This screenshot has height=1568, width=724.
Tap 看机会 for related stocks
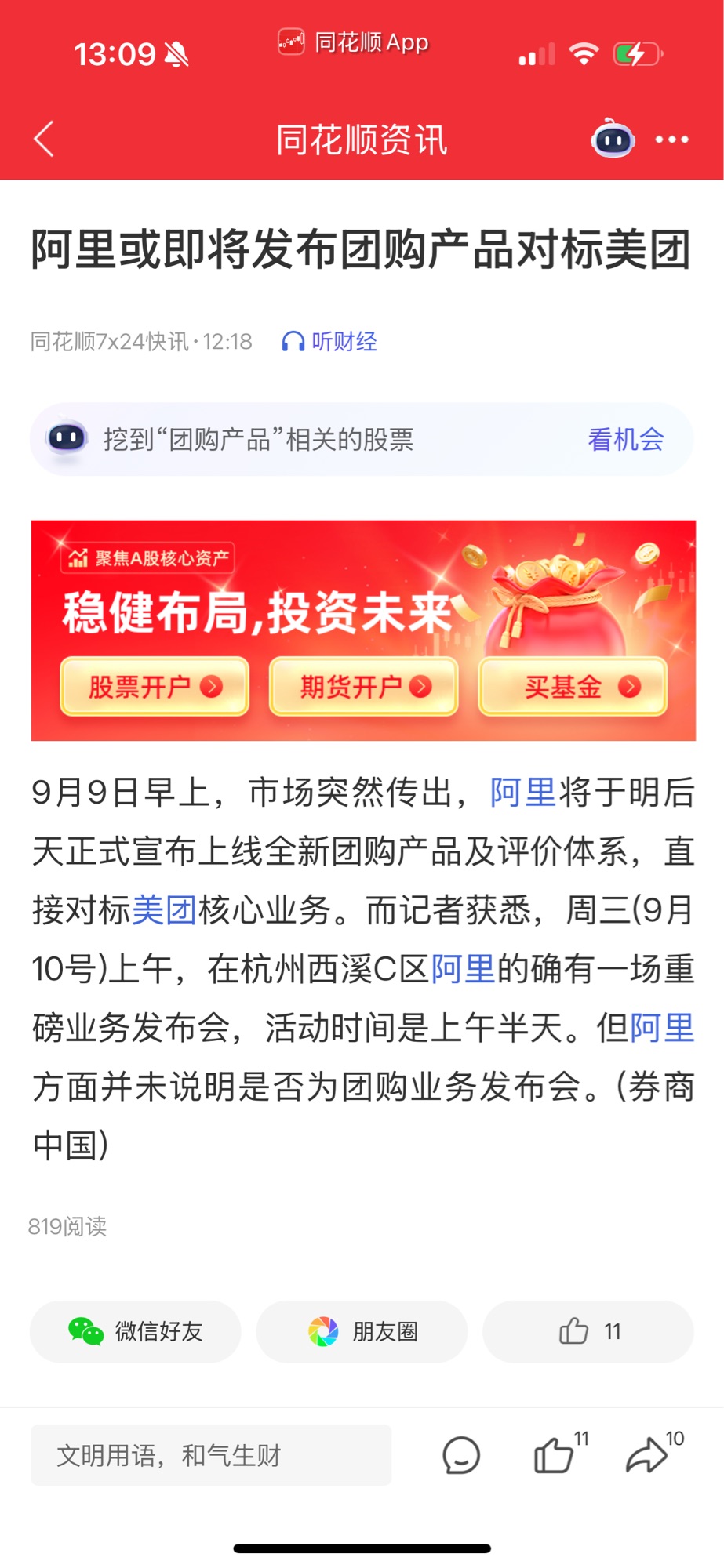pyautogui.click(x=625, y=440)
